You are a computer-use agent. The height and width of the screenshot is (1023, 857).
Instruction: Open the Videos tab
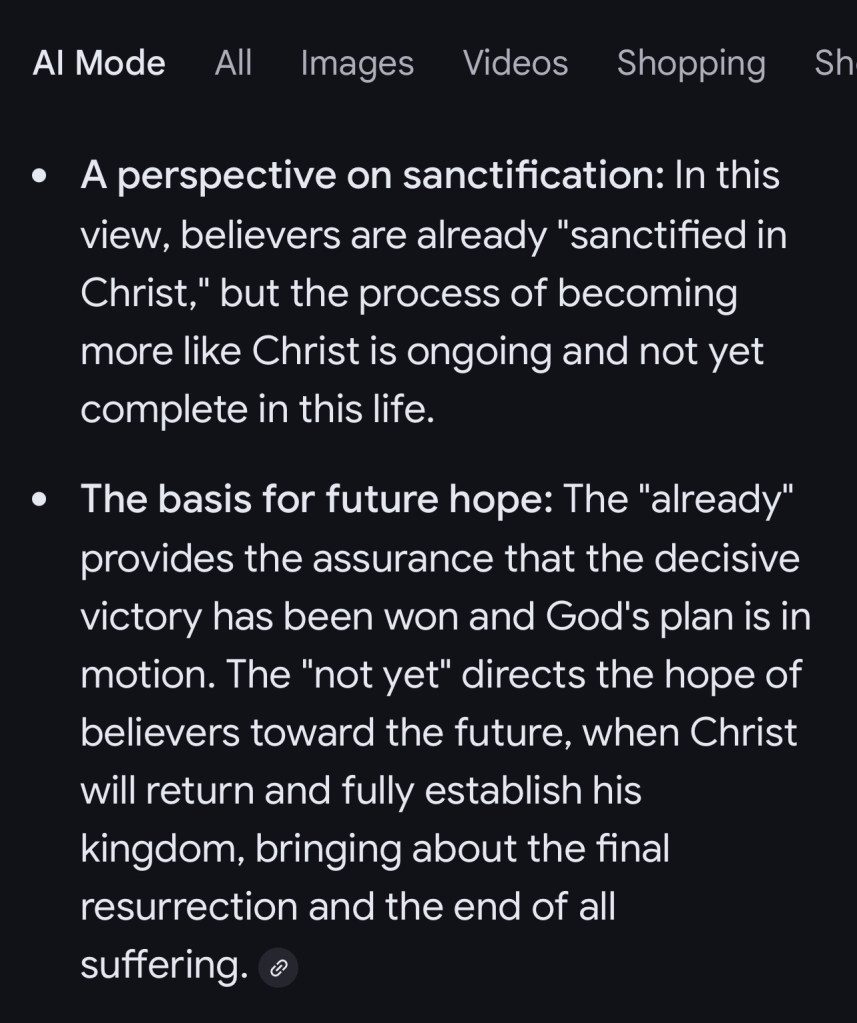(515, 63)
